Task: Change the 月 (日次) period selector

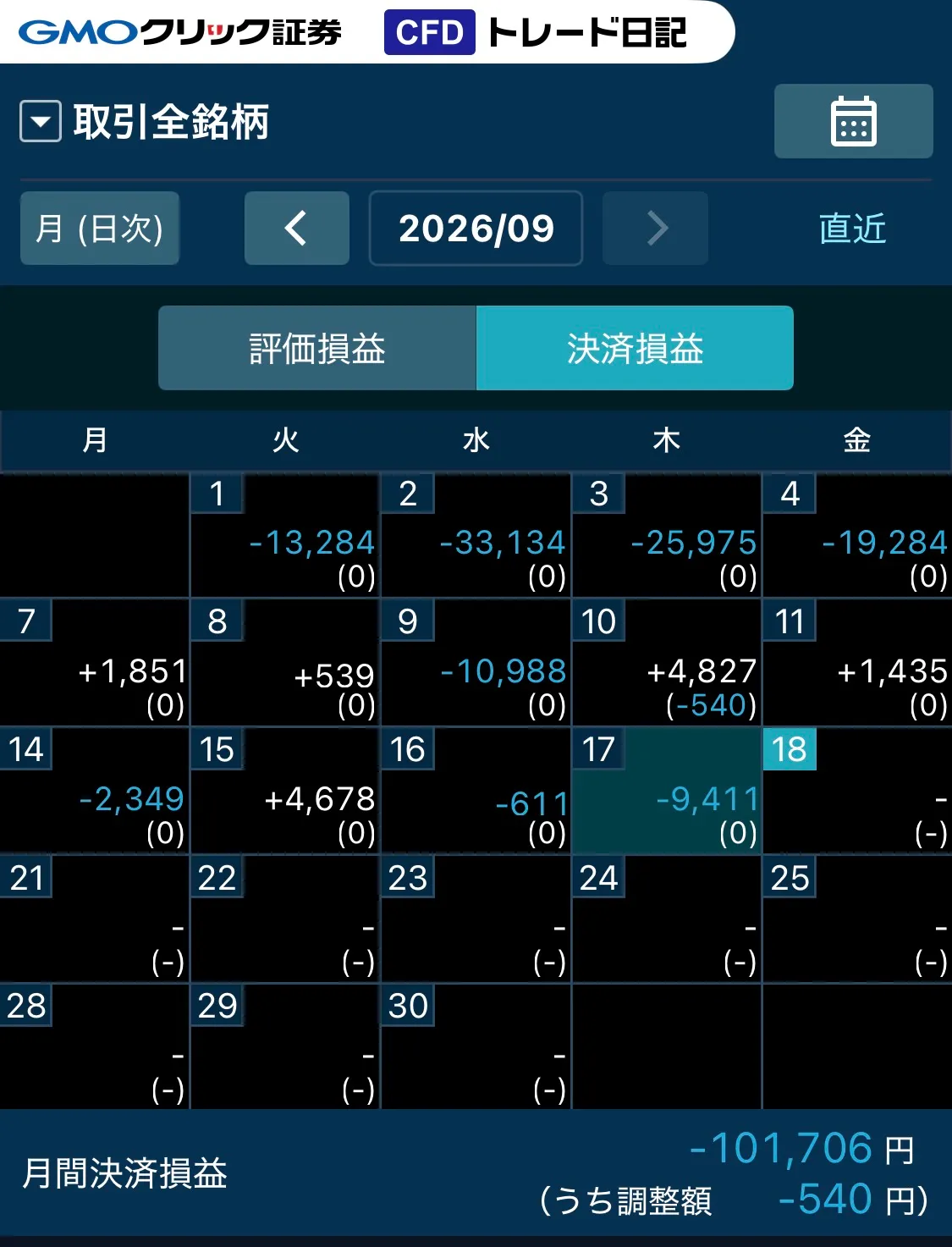Action: pyautogui.click(x=100, y=228)
